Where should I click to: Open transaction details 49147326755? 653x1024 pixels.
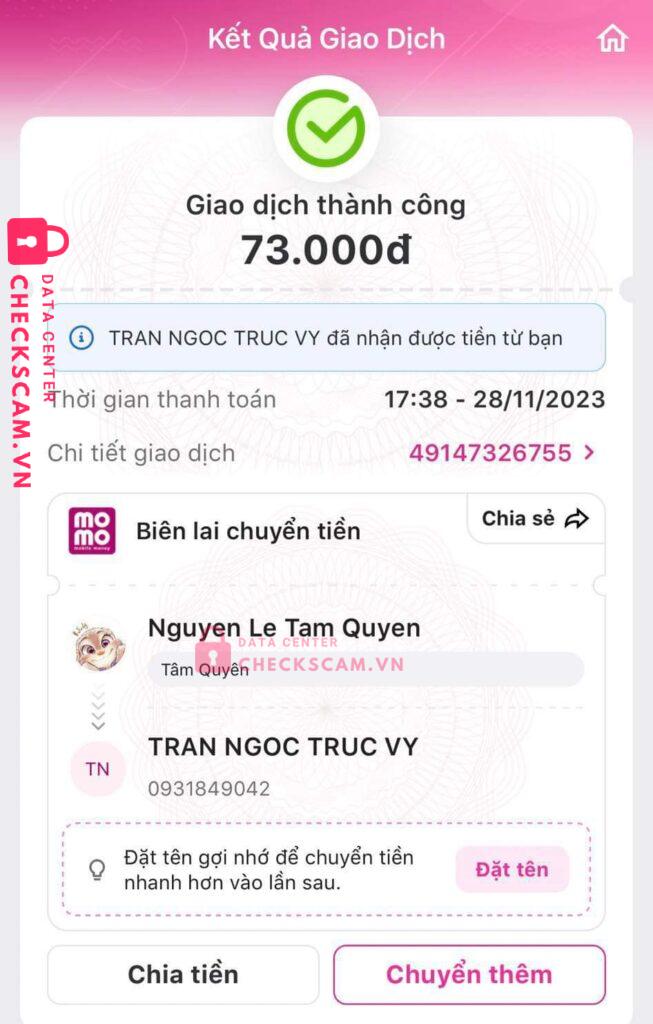coord(502,453)
